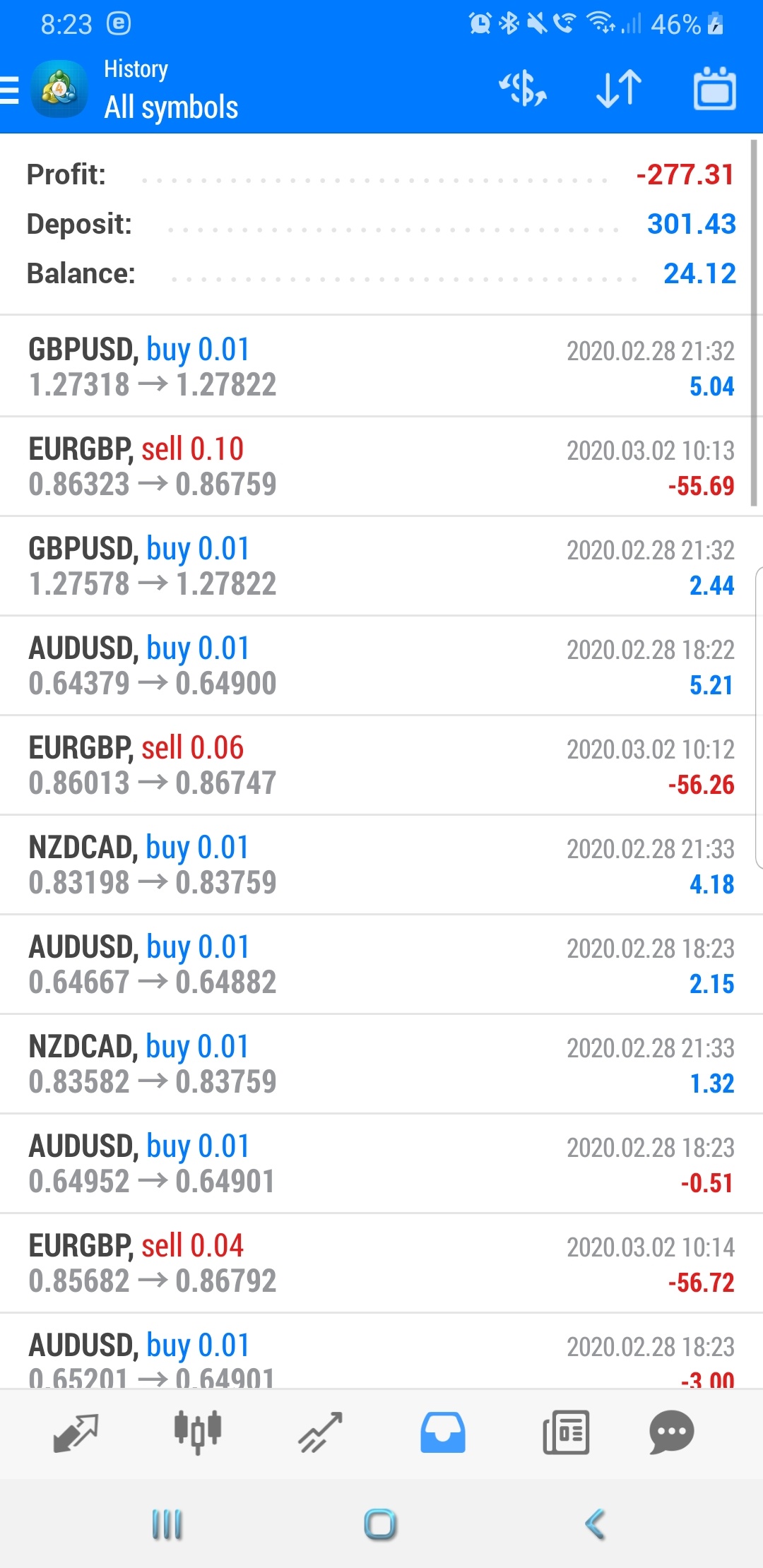
Task: Open the GBPUSD trade with 5.04 profit
Action: click(381, 367)
